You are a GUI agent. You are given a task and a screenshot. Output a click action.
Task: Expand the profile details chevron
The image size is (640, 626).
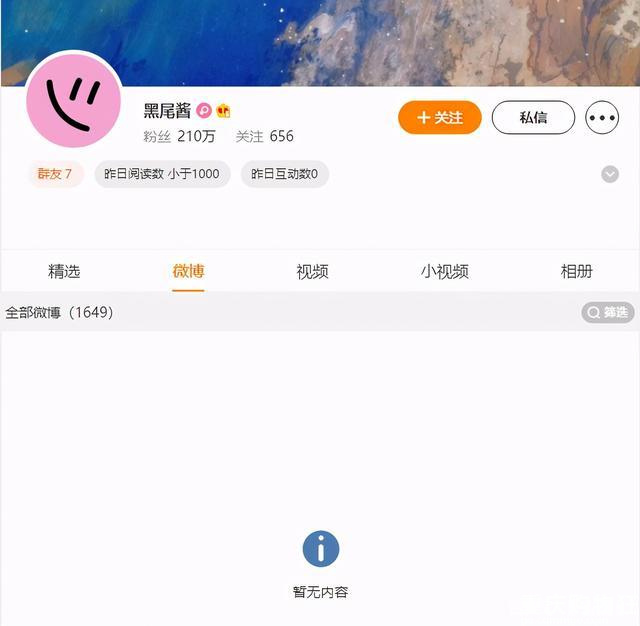[610, 174]
